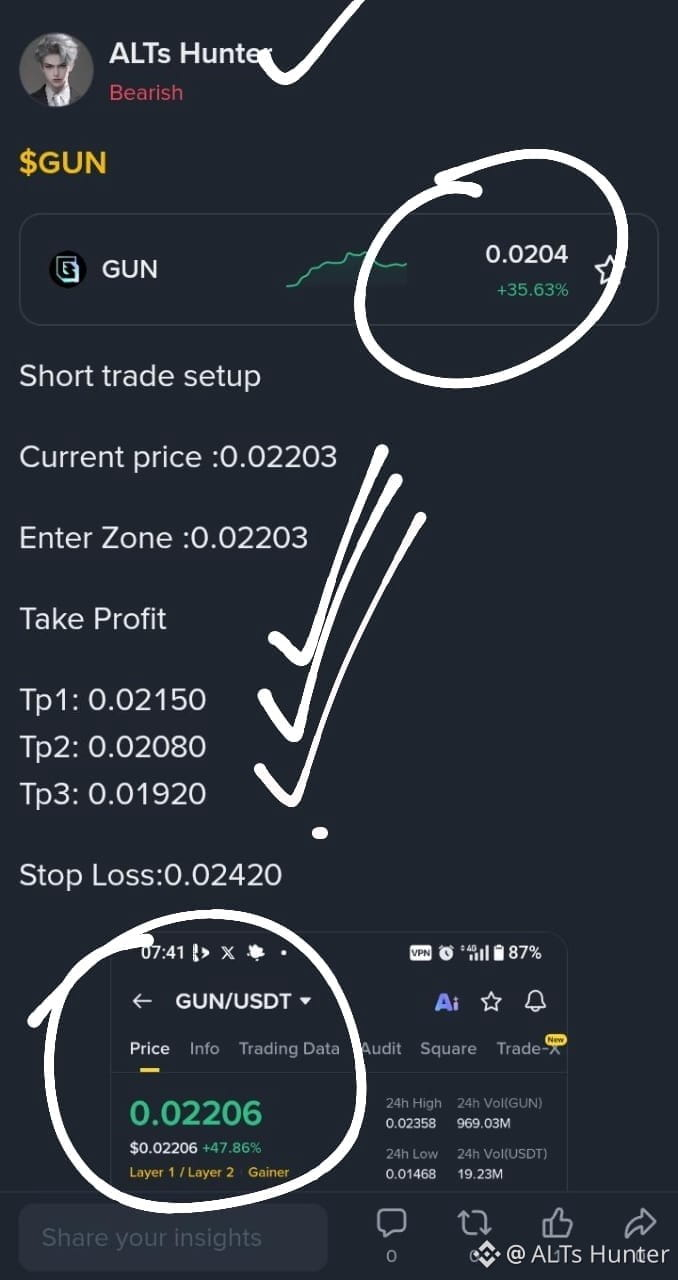Share this post via the arrow icon
Screen dimensions: 678x1280
click(640, 1222)
